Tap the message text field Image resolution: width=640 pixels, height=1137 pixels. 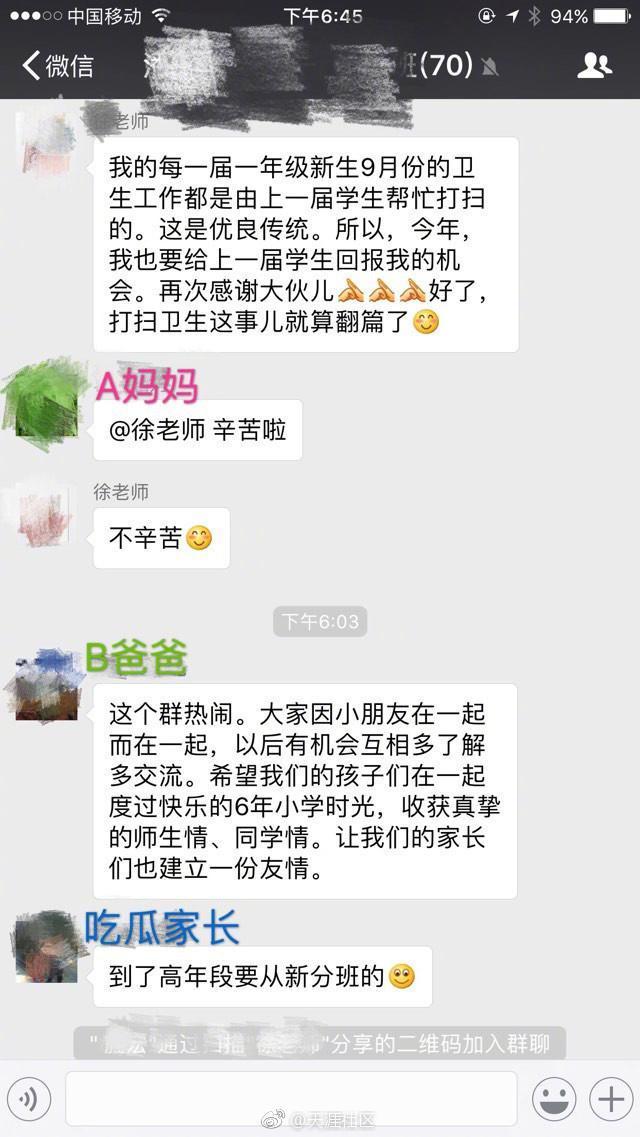coord(291,1099)
